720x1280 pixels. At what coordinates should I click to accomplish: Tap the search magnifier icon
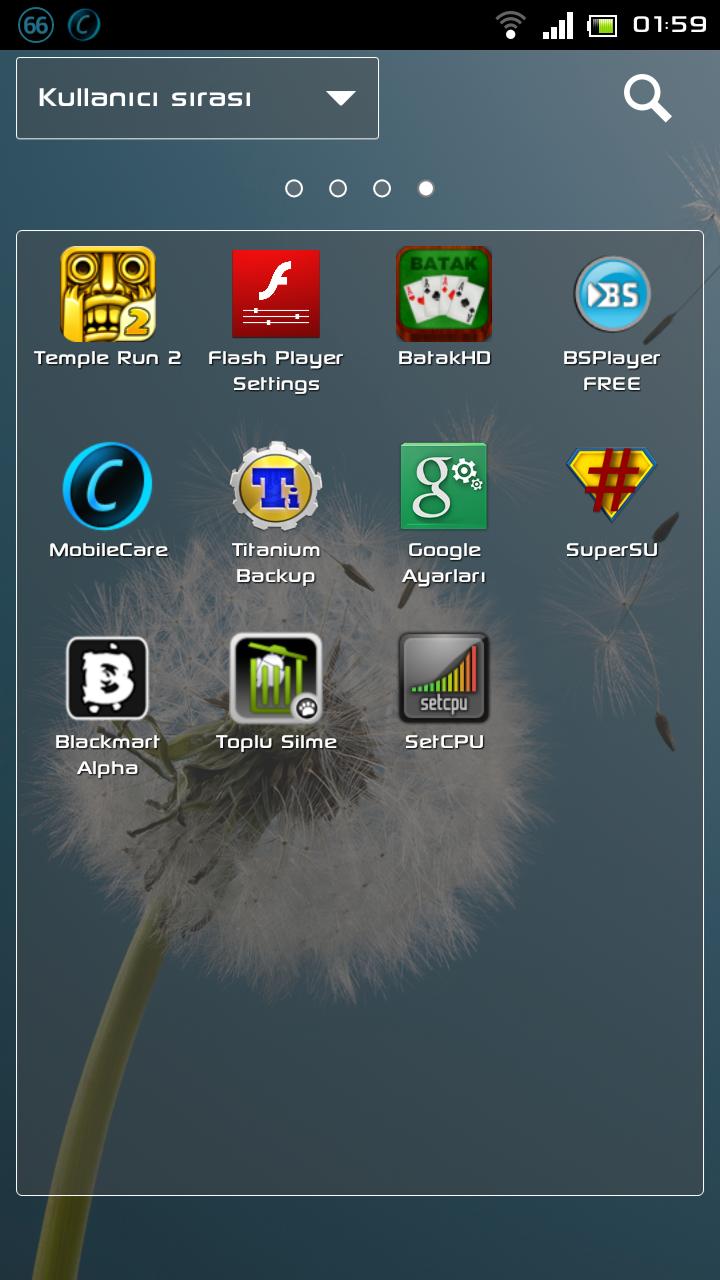647,98
